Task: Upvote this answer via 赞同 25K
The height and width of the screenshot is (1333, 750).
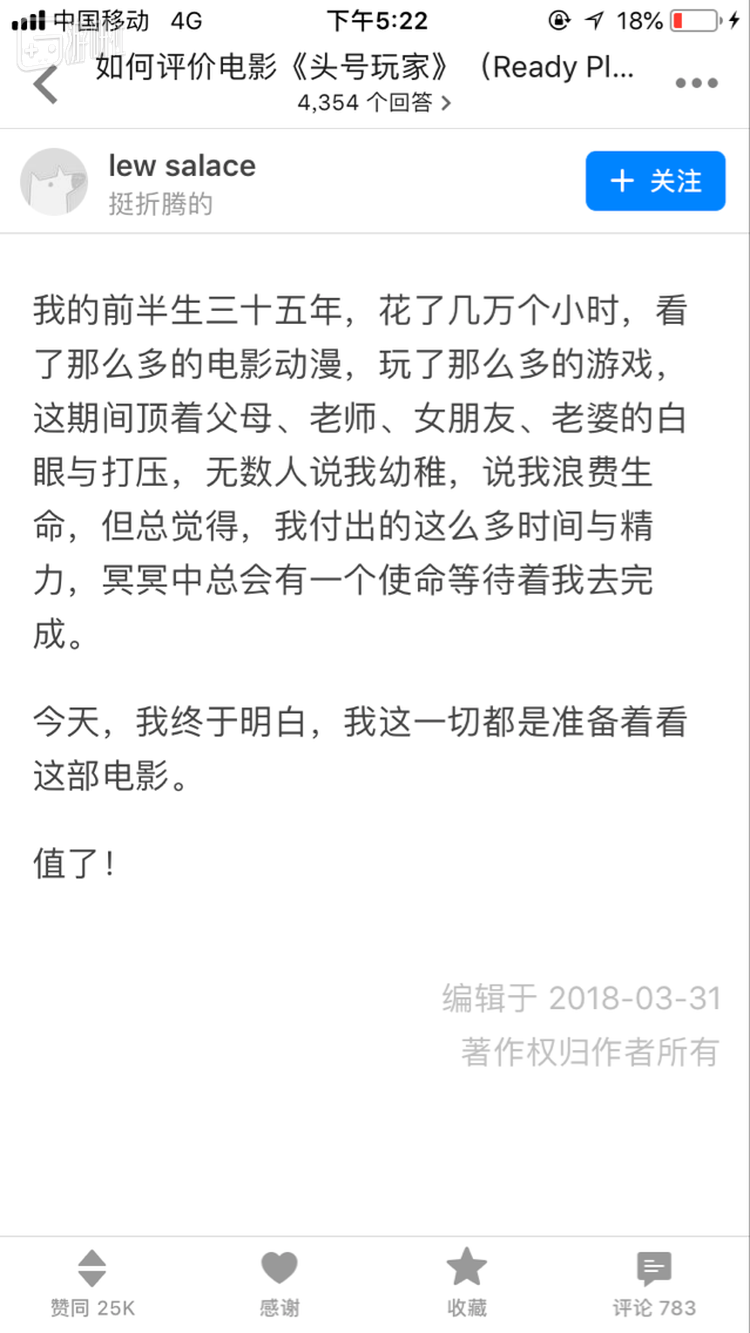Action: click(x=92, y=1282)
